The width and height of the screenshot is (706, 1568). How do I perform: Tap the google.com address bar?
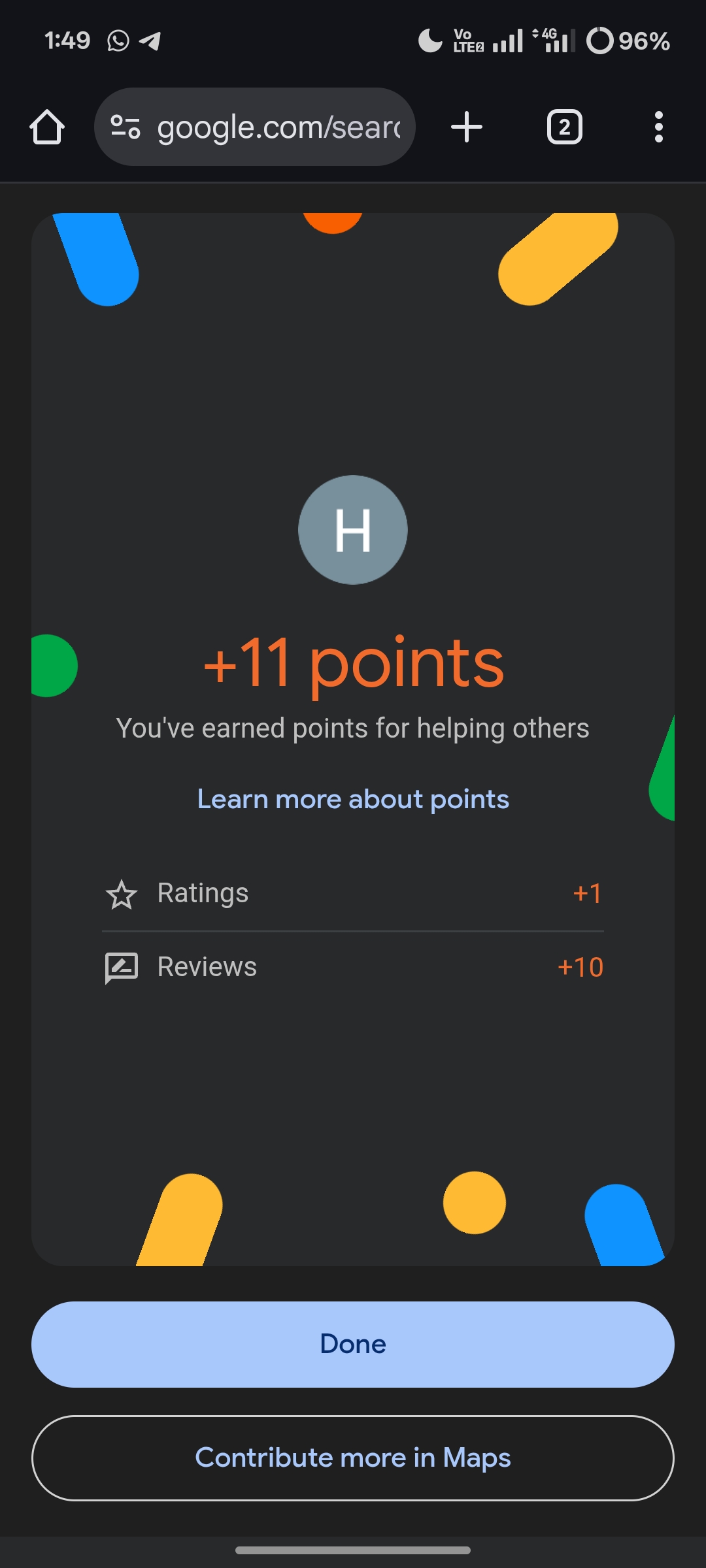pos(278,127)
